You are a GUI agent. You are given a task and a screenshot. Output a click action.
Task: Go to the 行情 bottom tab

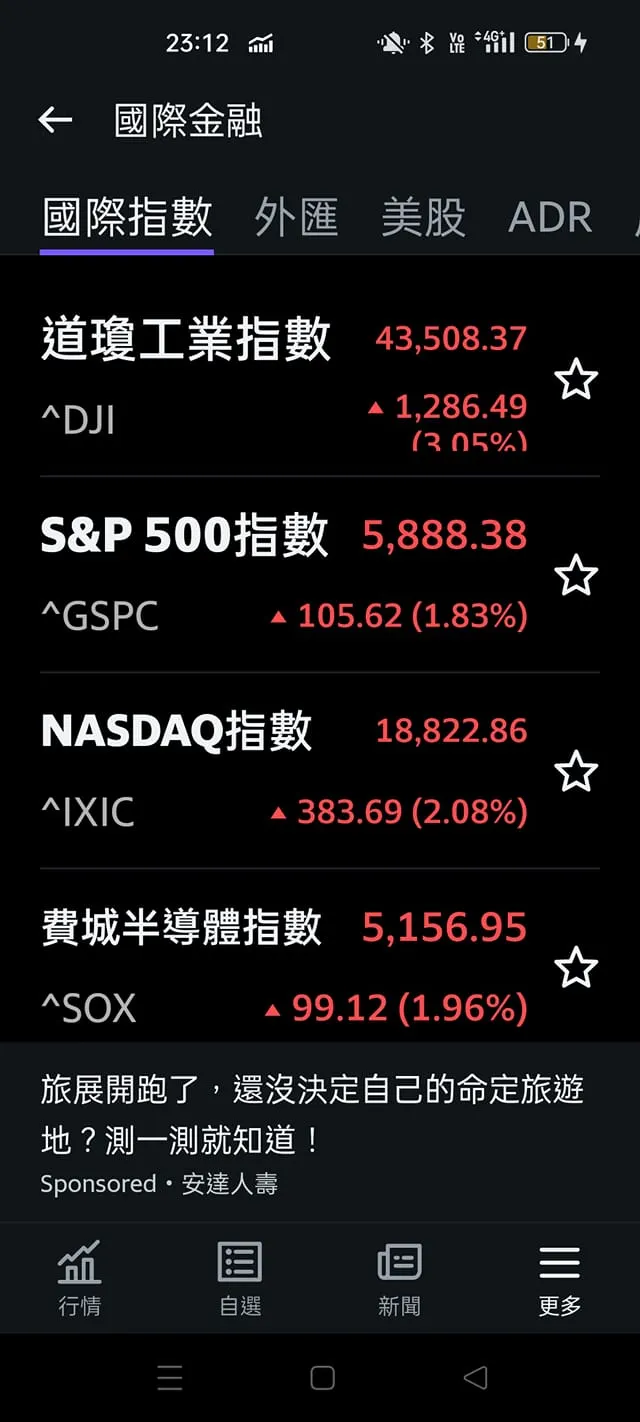tap(79, 1277)
